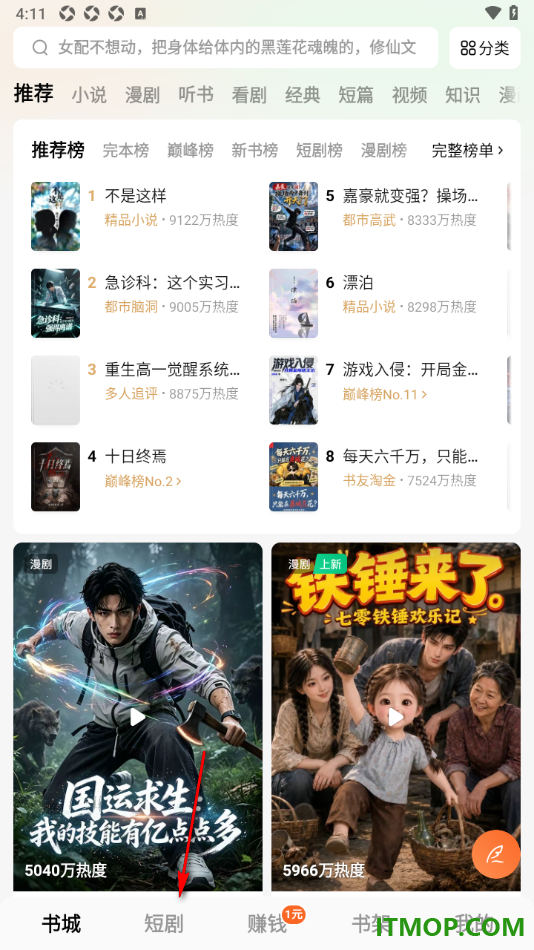The image size is (534, 950).
Task: Switch to the 小说 top tab
Action: pos(88,95)
